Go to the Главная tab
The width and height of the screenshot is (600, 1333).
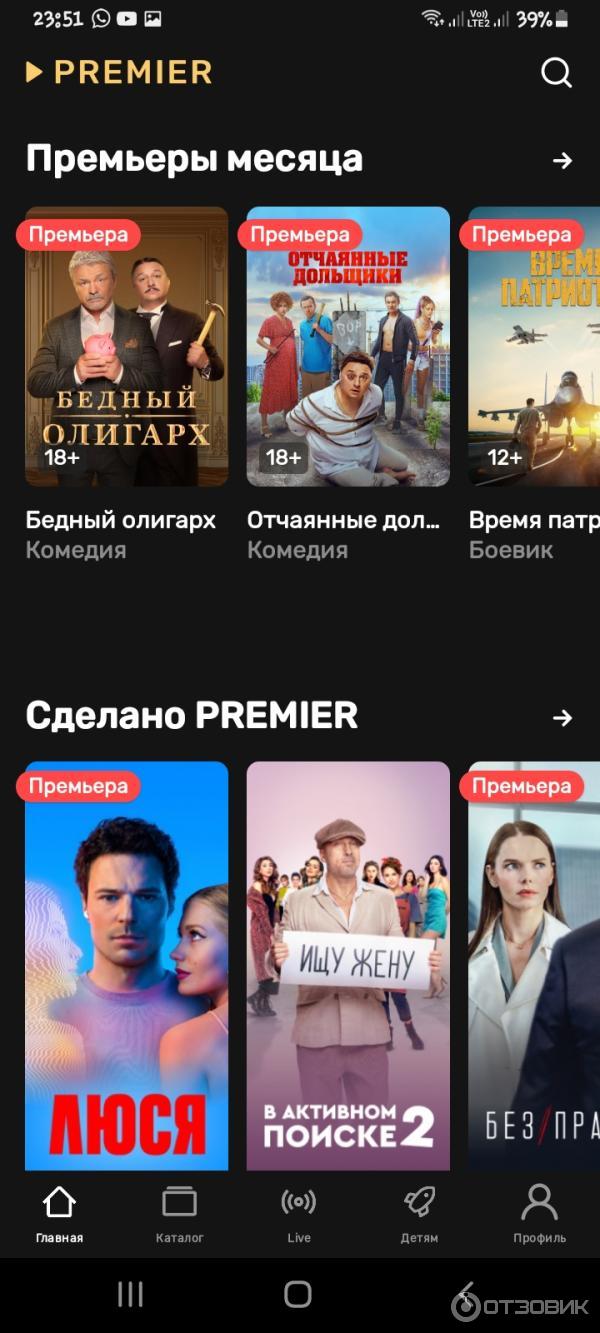(59, 1214)
